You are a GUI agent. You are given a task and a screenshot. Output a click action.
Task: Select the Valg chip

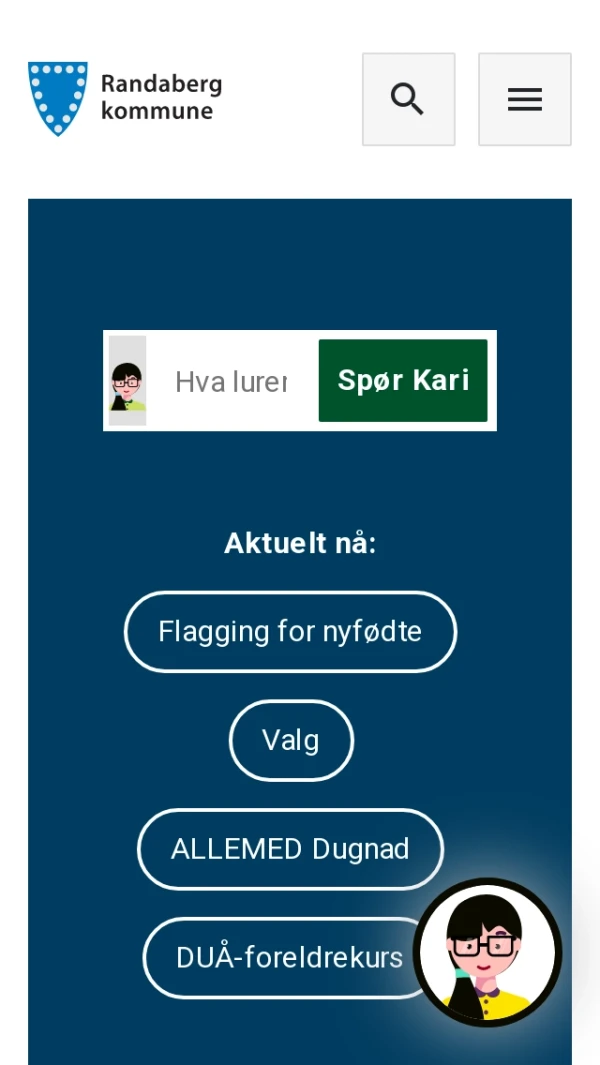click(x=291, y=740)
